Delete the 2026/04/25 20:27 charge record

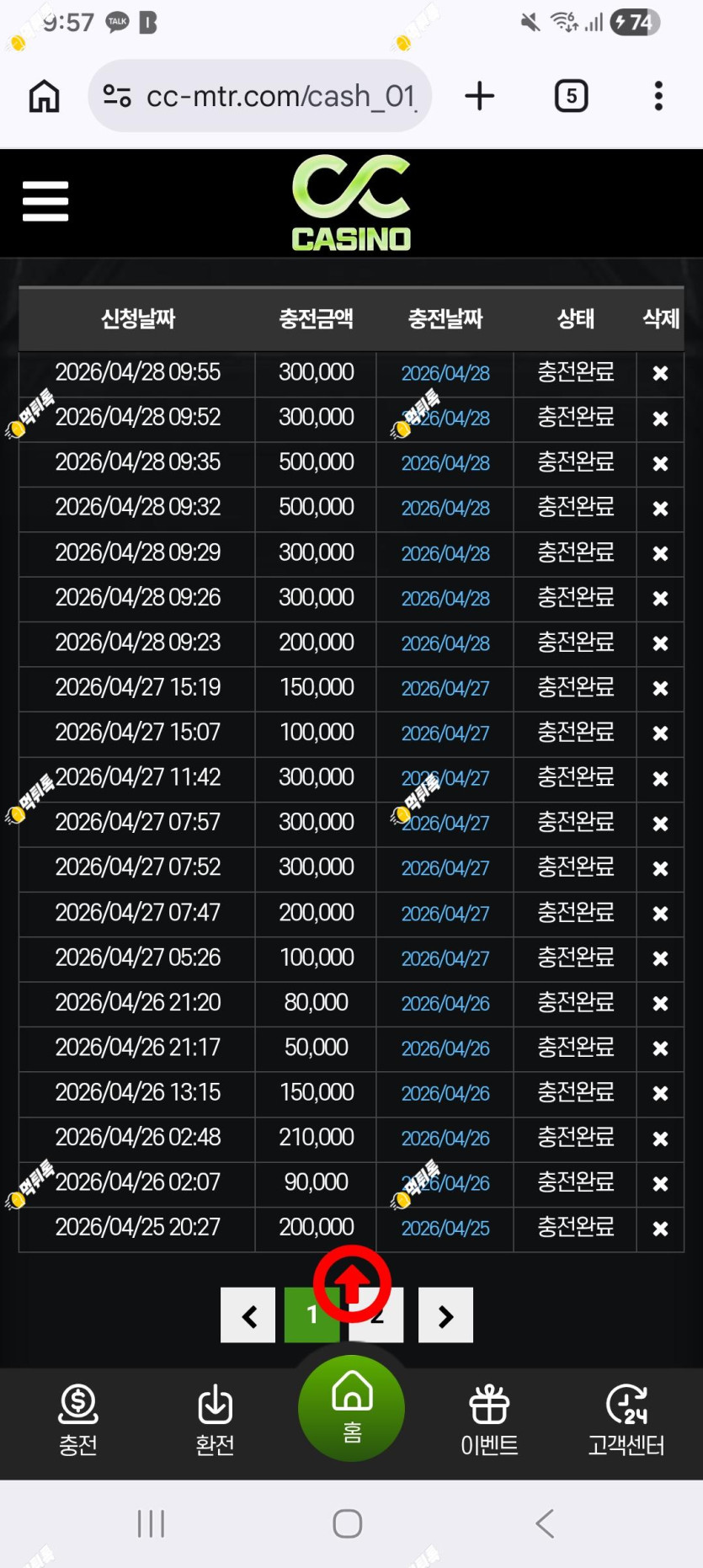pos(660,1229)
